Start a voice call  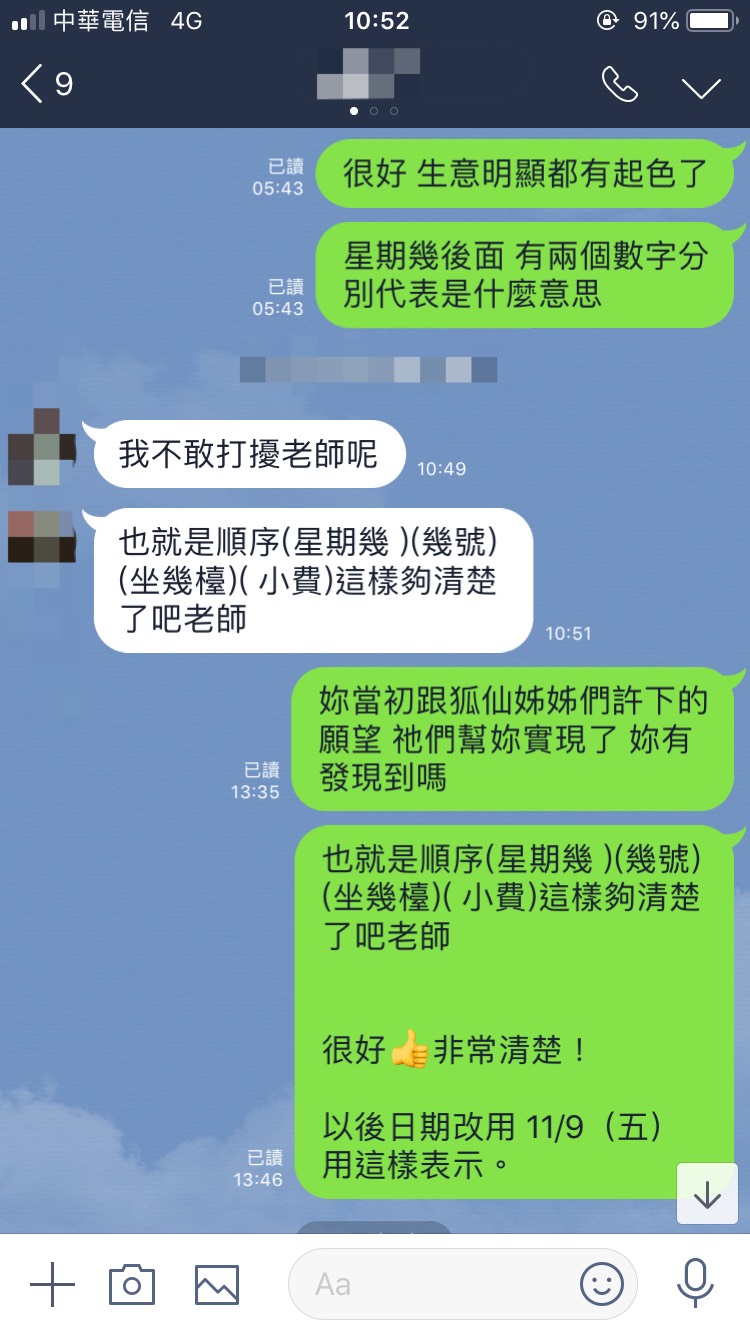pyautogui.click(x=619, y=85)
